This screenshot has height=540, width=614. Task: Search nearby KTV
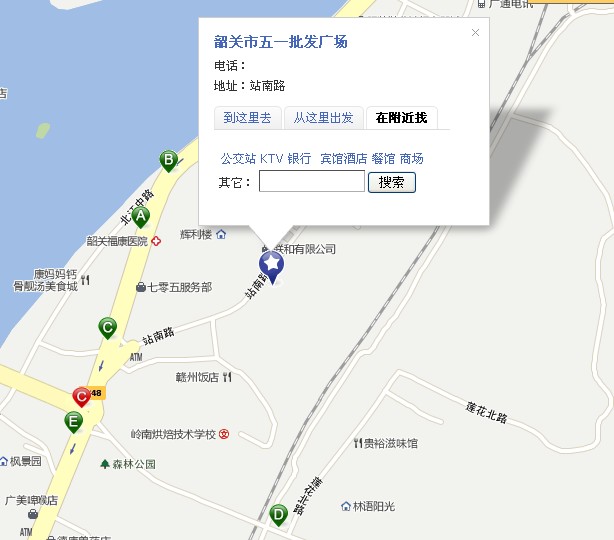point(271,159)
